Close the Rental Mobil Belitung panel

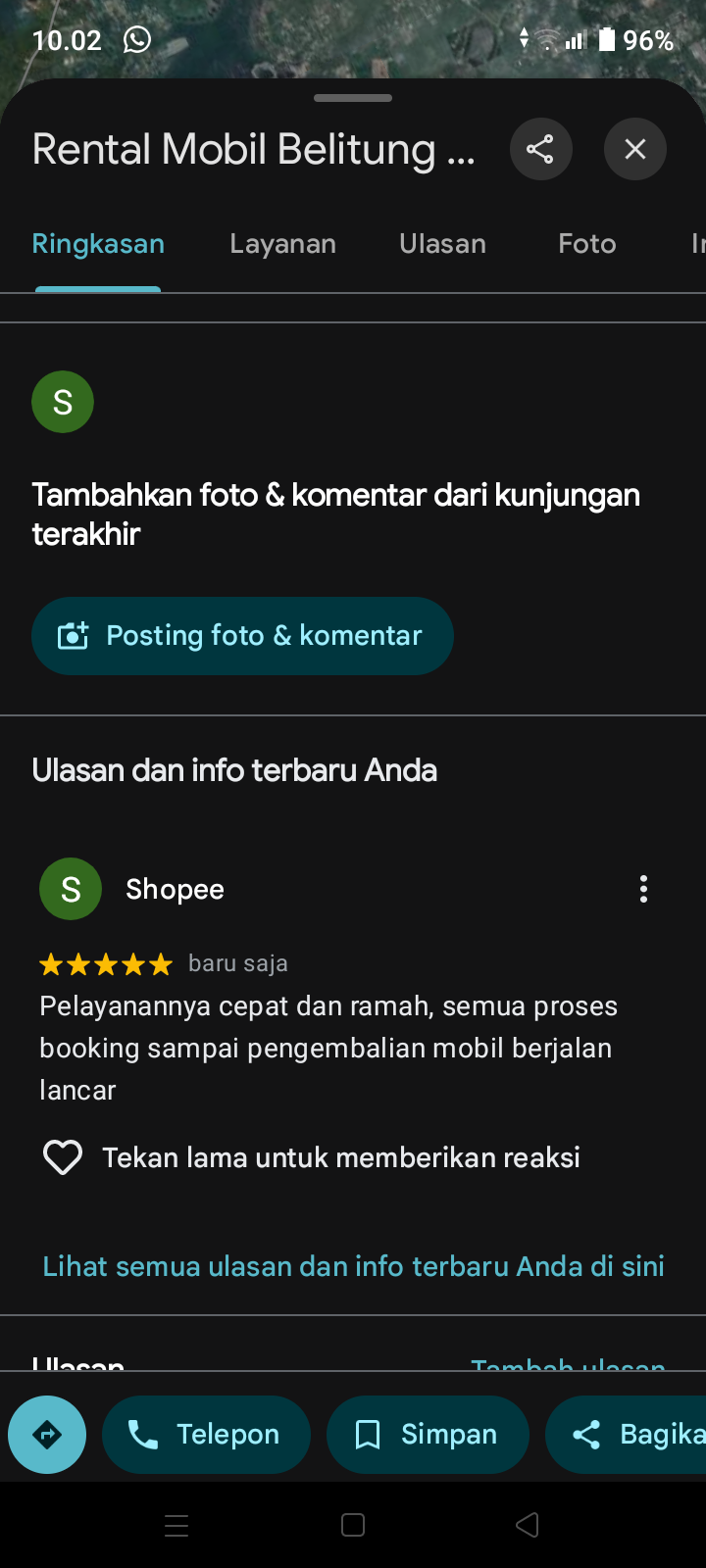635,149
